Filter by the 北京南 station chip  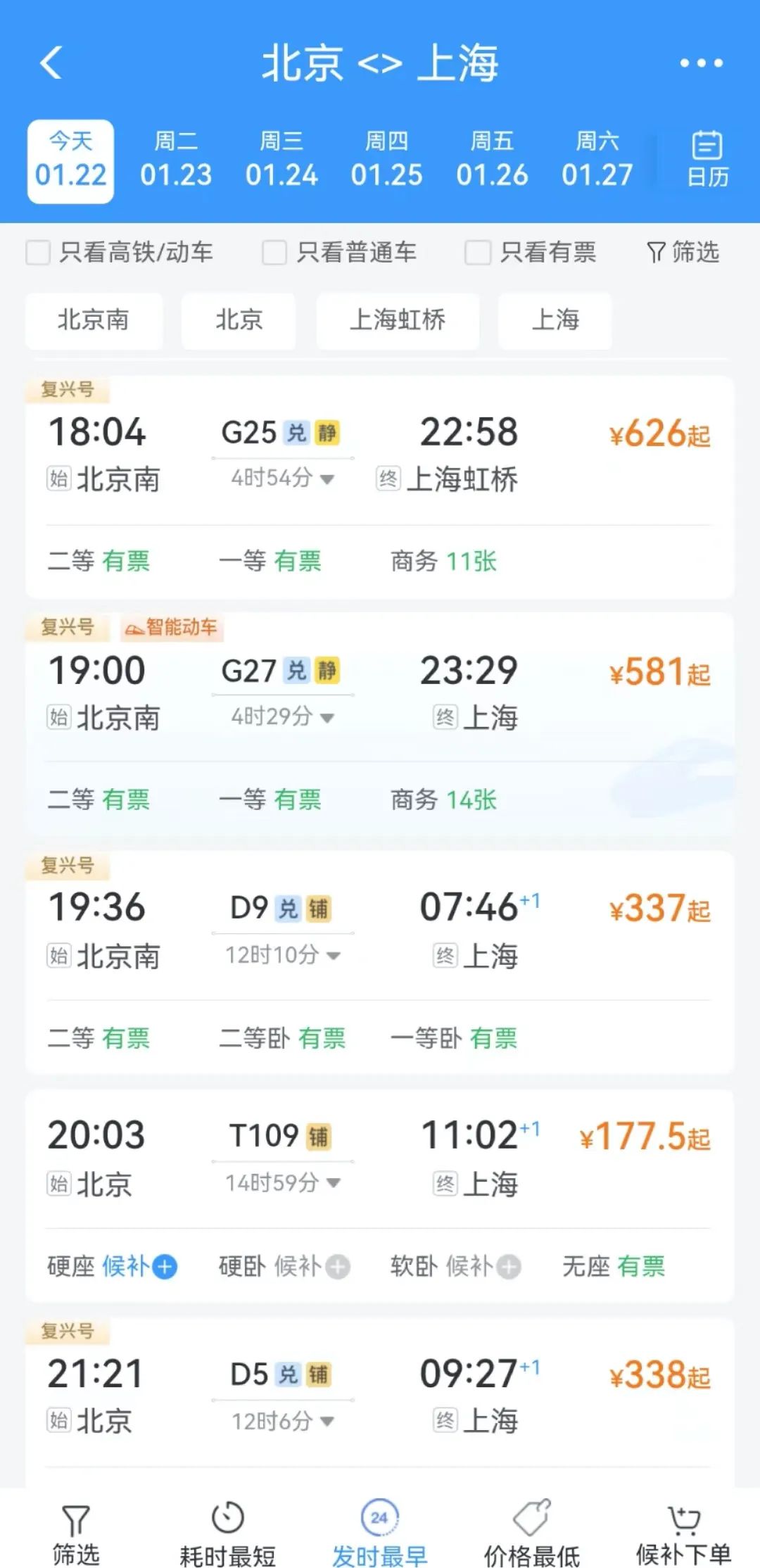(94, 321)
